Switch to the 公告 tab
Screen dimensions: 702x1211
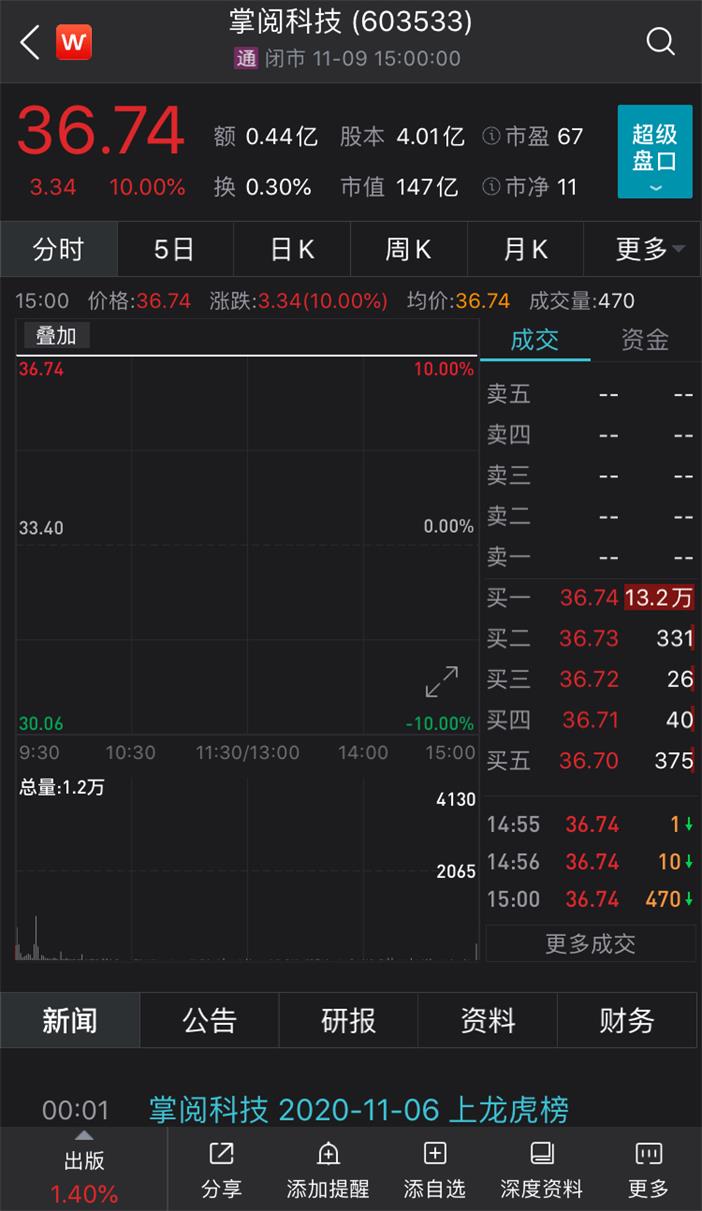[x=209, y=1020]
